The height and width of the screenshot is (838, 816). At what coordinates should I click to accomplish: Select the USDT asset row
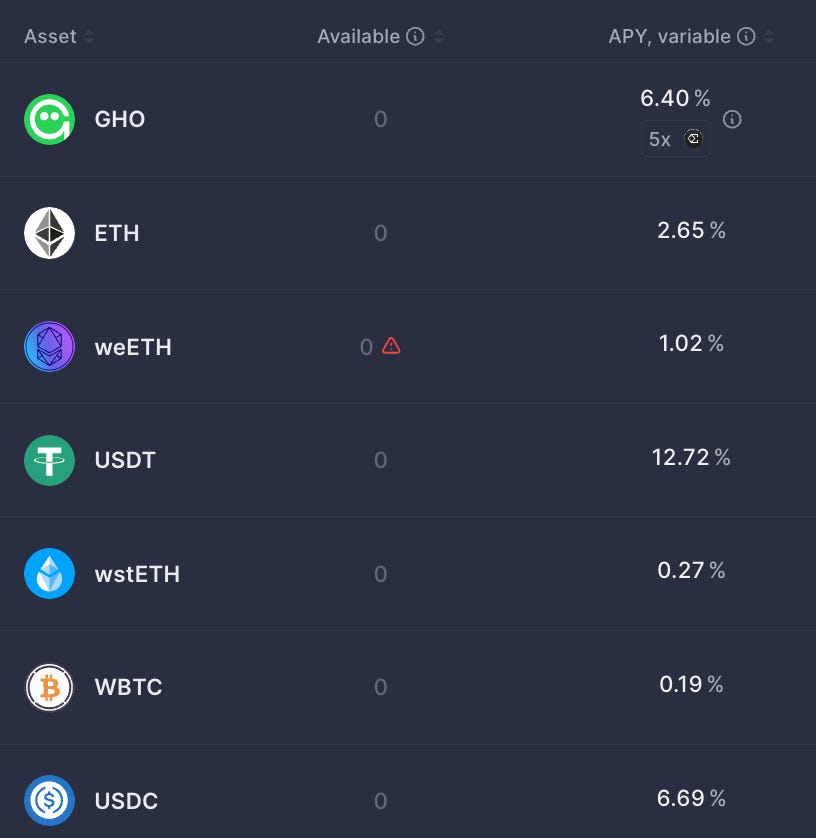point(124,461)
